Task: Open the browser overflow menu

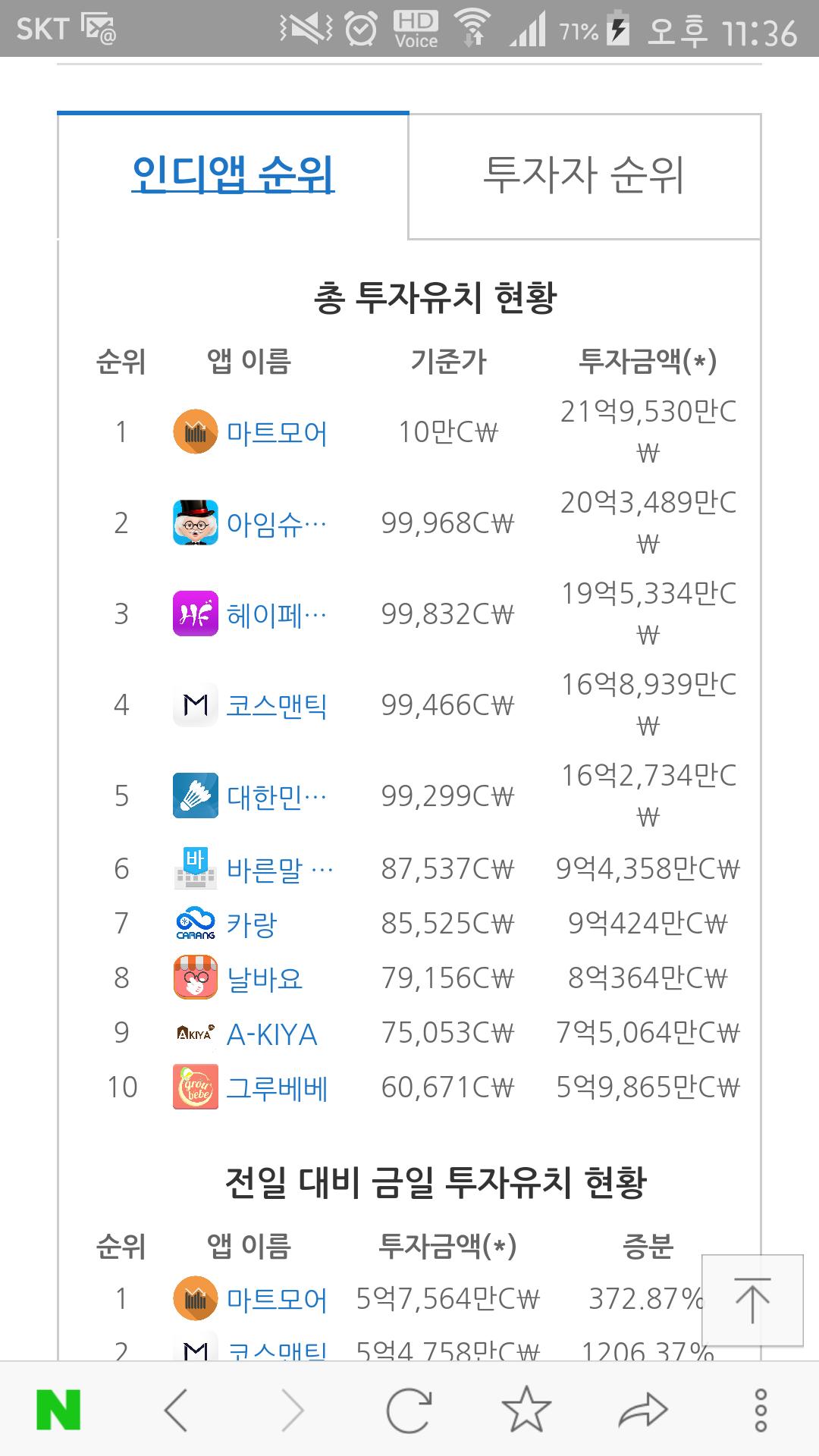Action: tap(761, 1410)
